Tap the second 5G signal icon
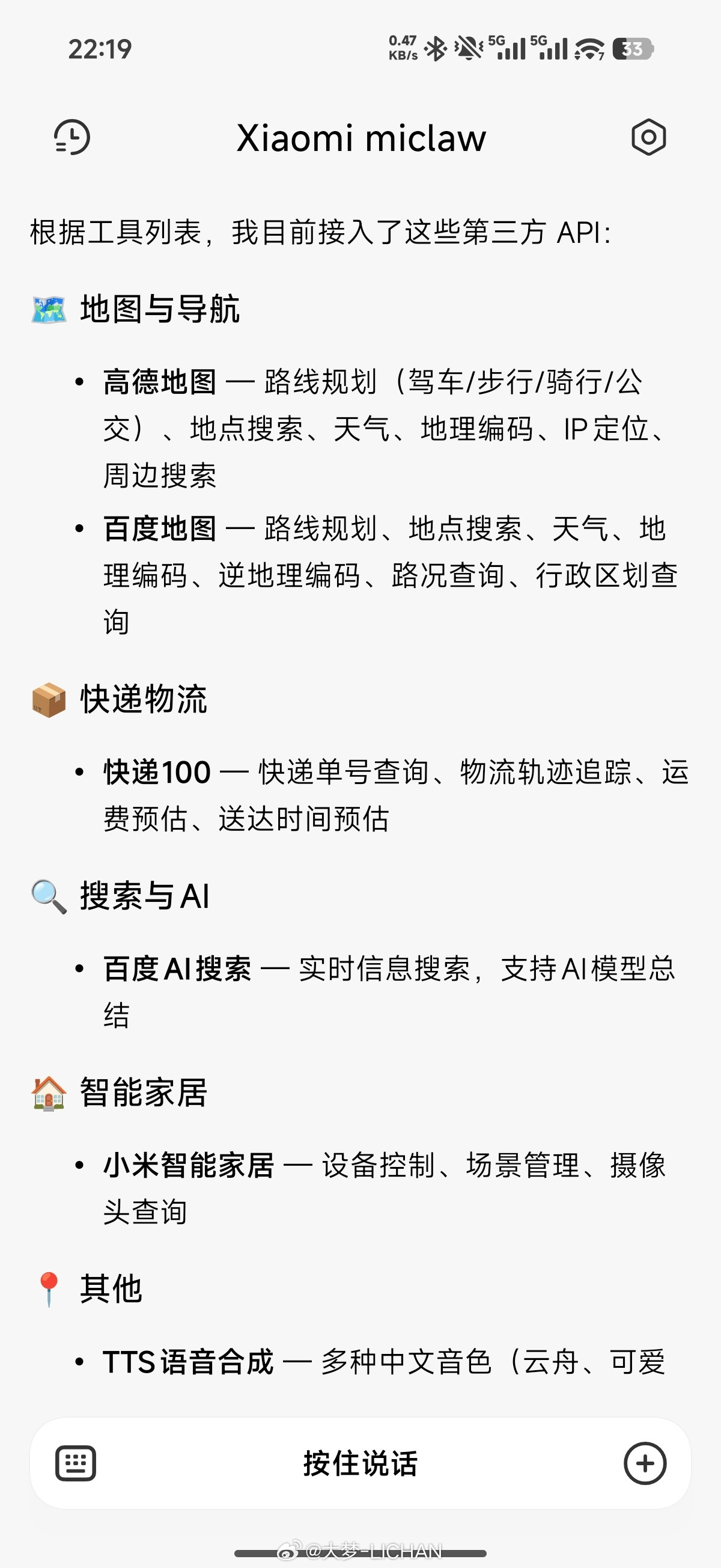721x1568 pixels. point(550,47)
